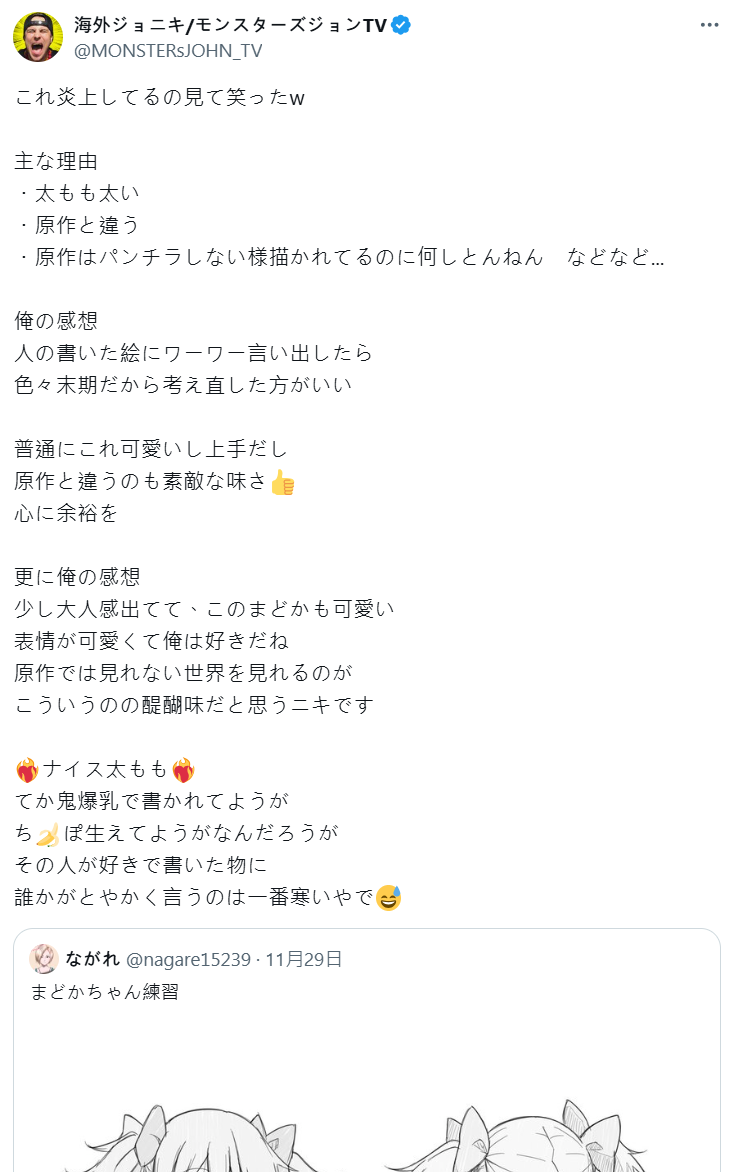
Task: Open ながれ's avatar in quoted post
Action: click(x=44, y=959)
